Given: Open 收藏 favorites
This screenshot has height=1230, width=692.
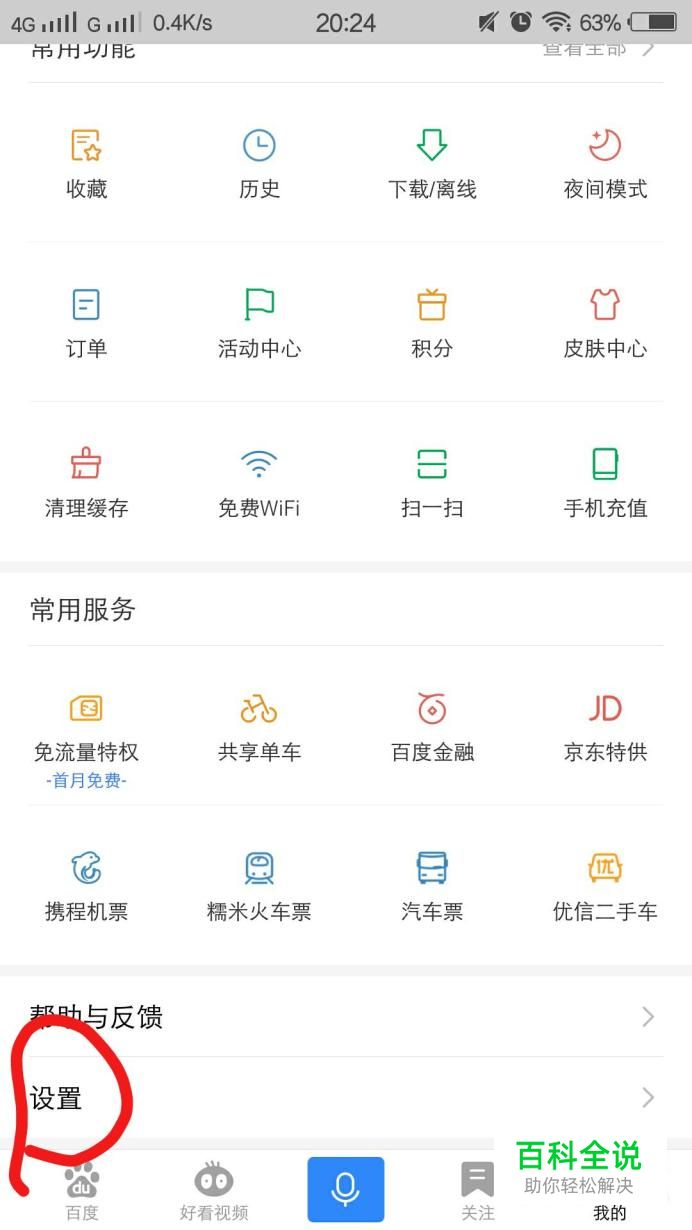Looking at the screenshot, I should click(87, 164).
